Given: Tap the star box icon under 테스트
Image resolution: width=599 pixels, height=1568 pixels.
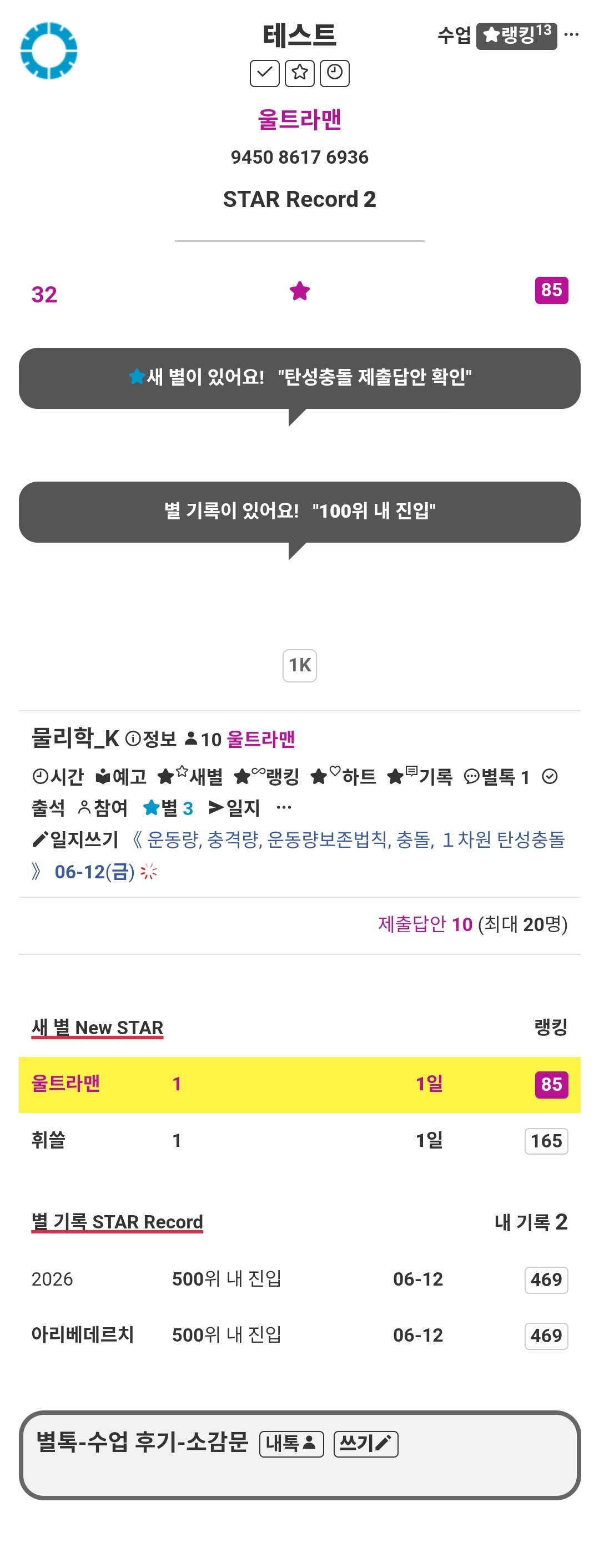Looking at the screenshot, I should 300,73.
